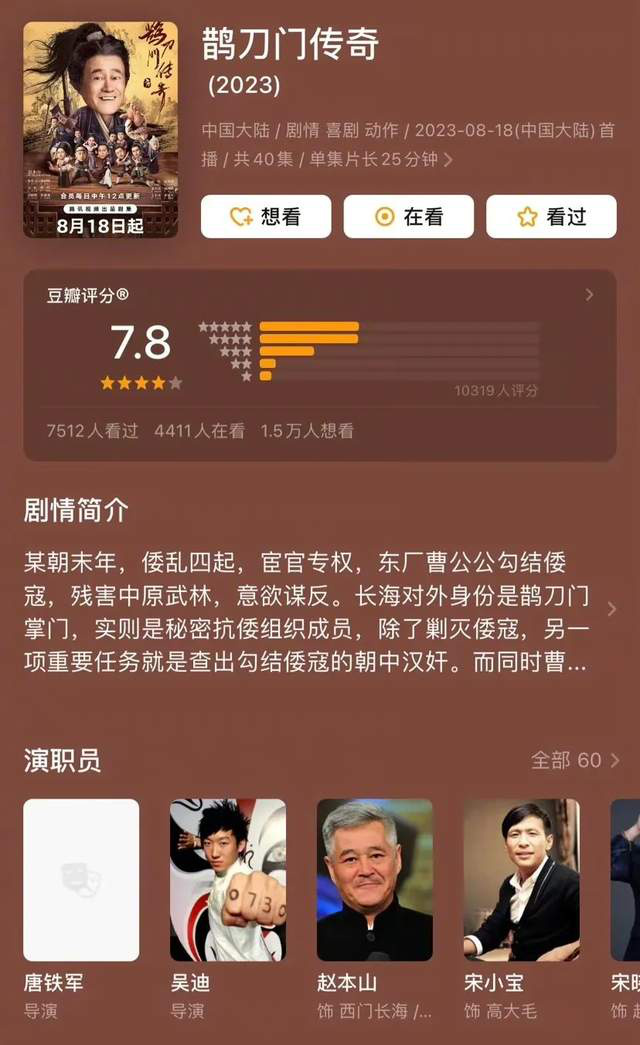This screenshot has width=640, height=1045.
Task: Open the 鹊刀门传奇 poster image
Action: 100,130
